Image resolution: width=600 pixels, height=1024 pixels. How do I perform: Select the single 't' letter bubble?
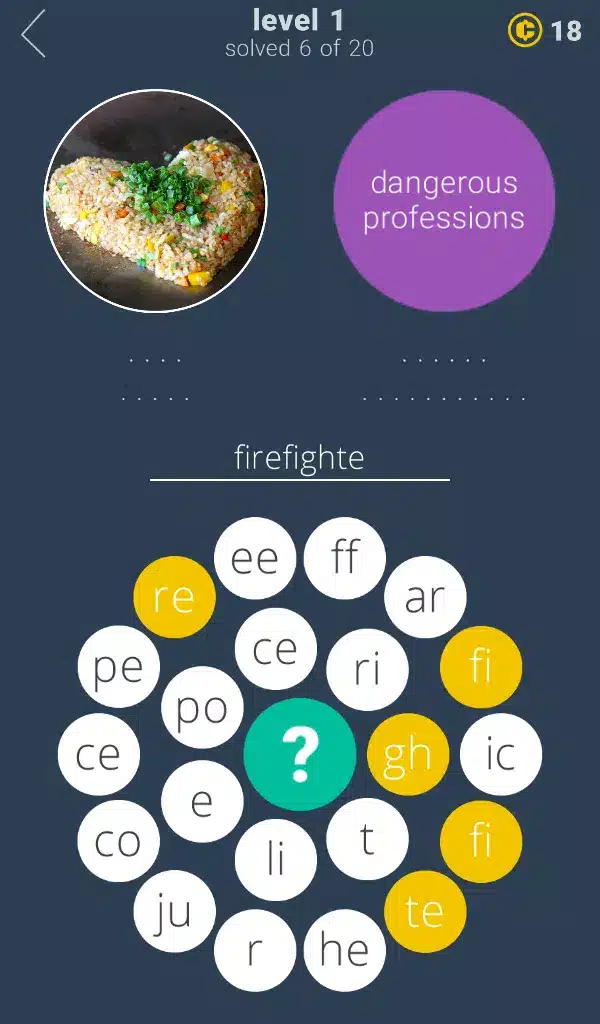tap(368, 840)
